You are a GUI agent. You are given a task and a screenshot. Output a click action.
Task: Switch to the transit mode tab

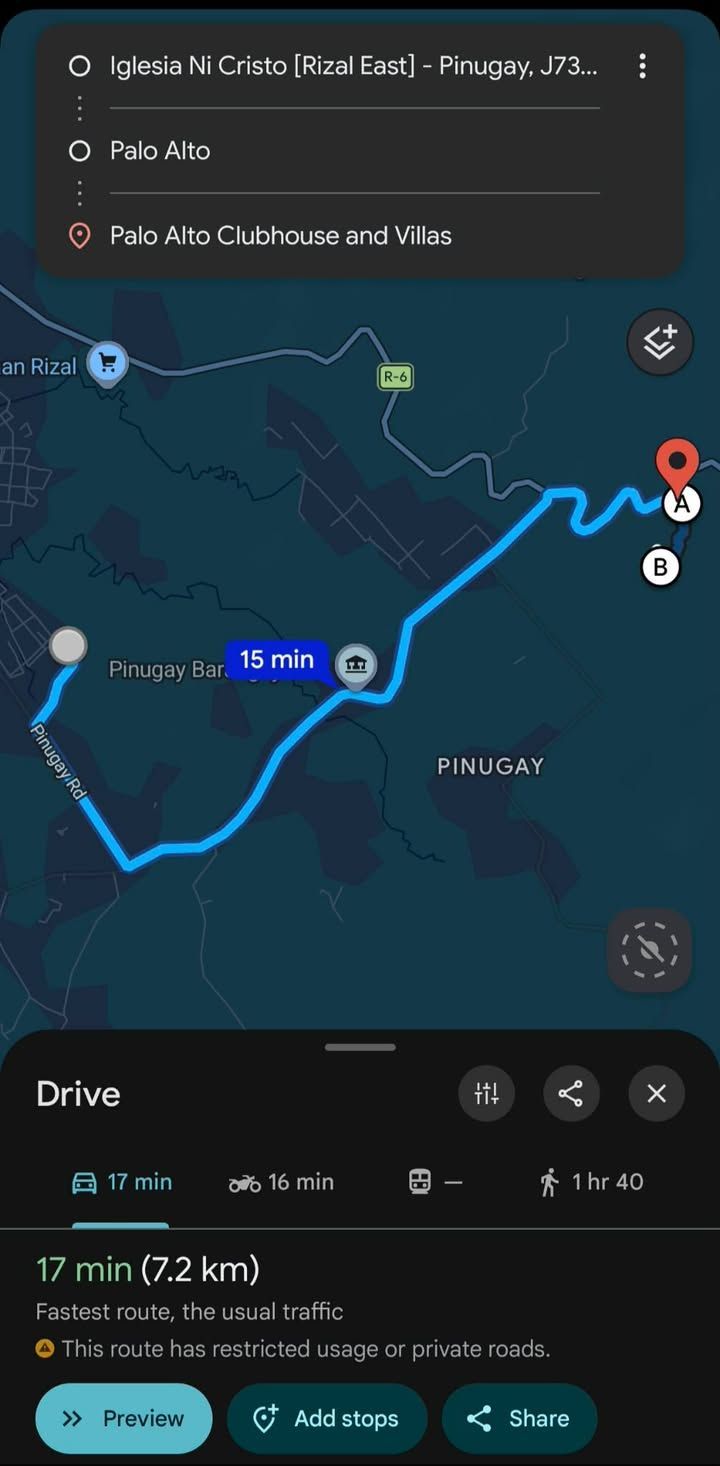436,1182
